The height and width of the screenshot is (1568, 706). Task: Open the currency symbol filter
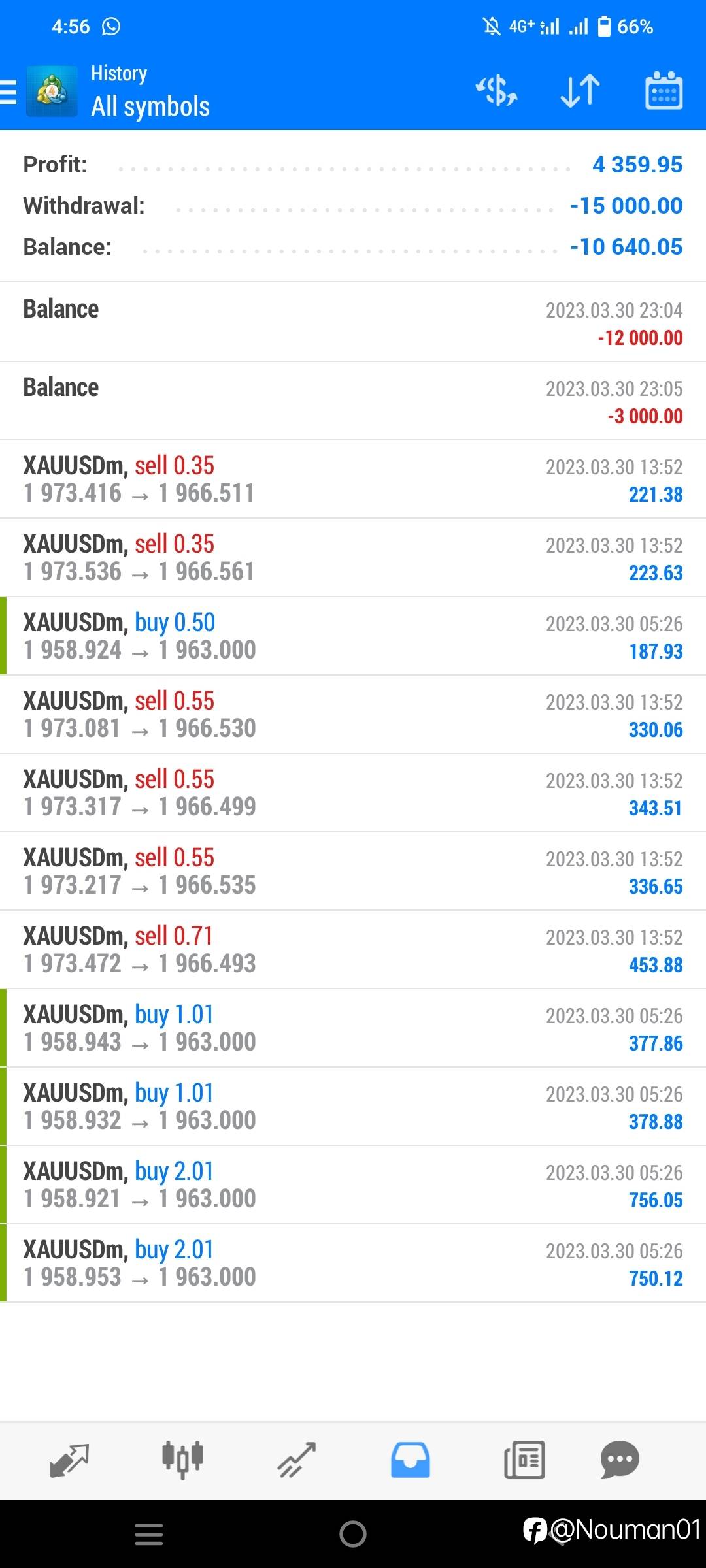point(497,91)
